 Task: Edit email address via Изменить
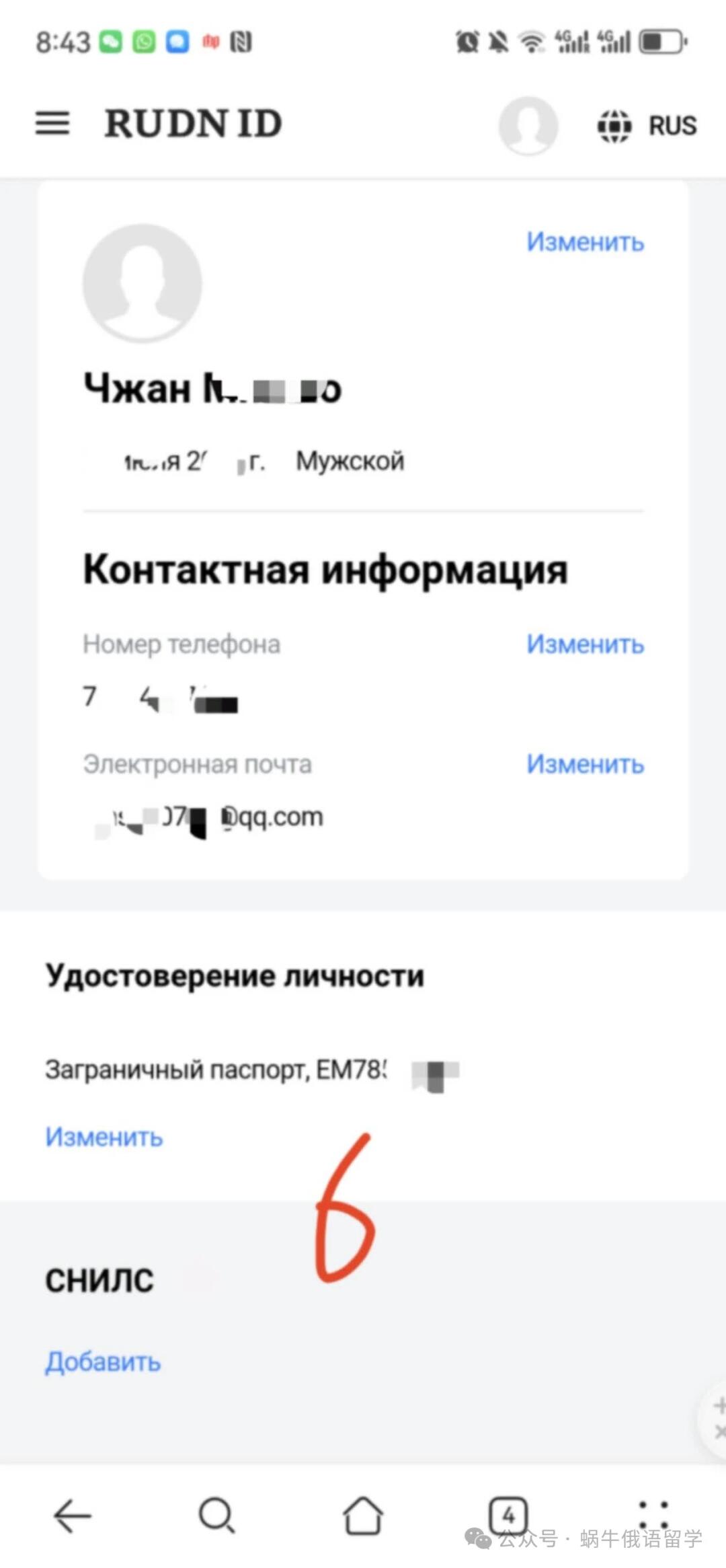click(585, 764)
